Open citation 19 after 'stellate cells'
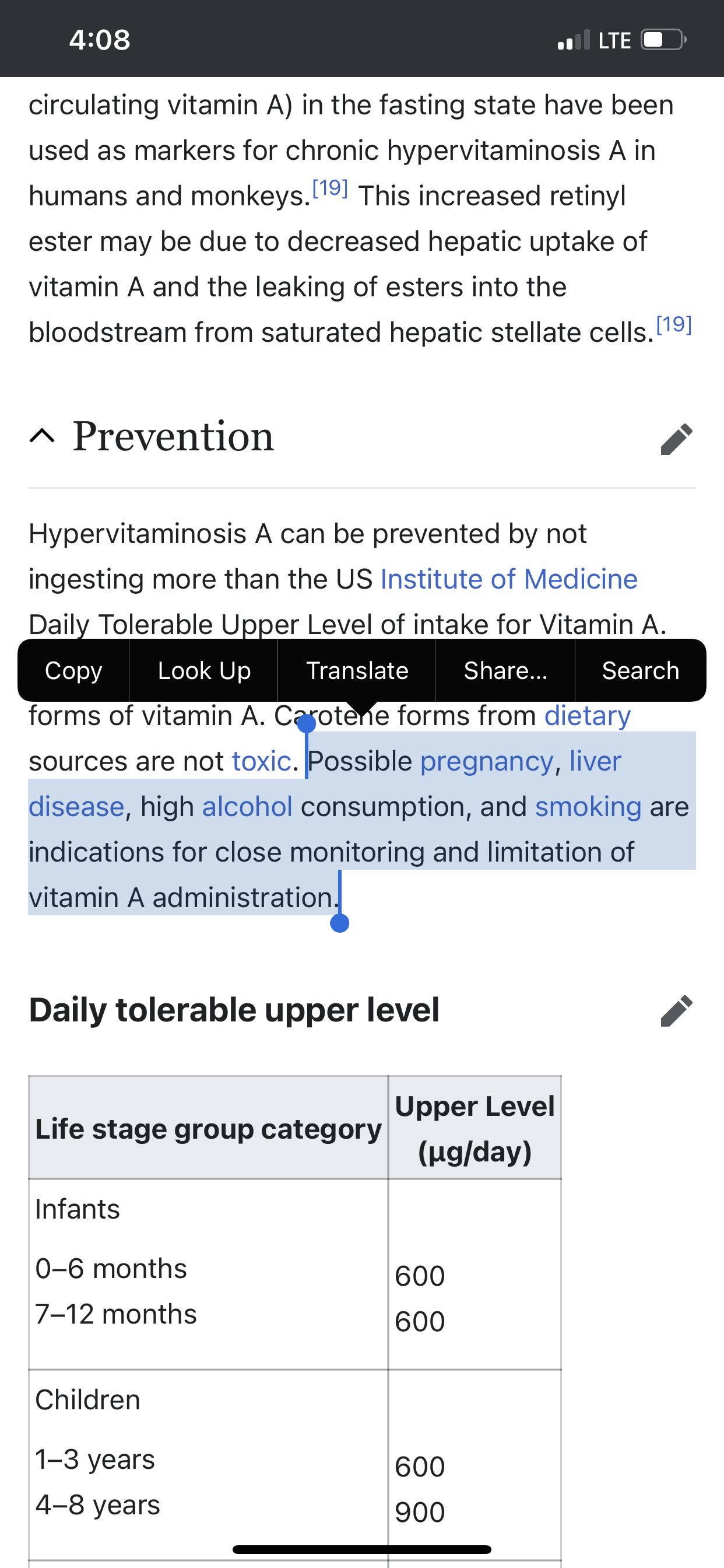This screenshot has width=724, height=1568. click(x=674, y=324)
